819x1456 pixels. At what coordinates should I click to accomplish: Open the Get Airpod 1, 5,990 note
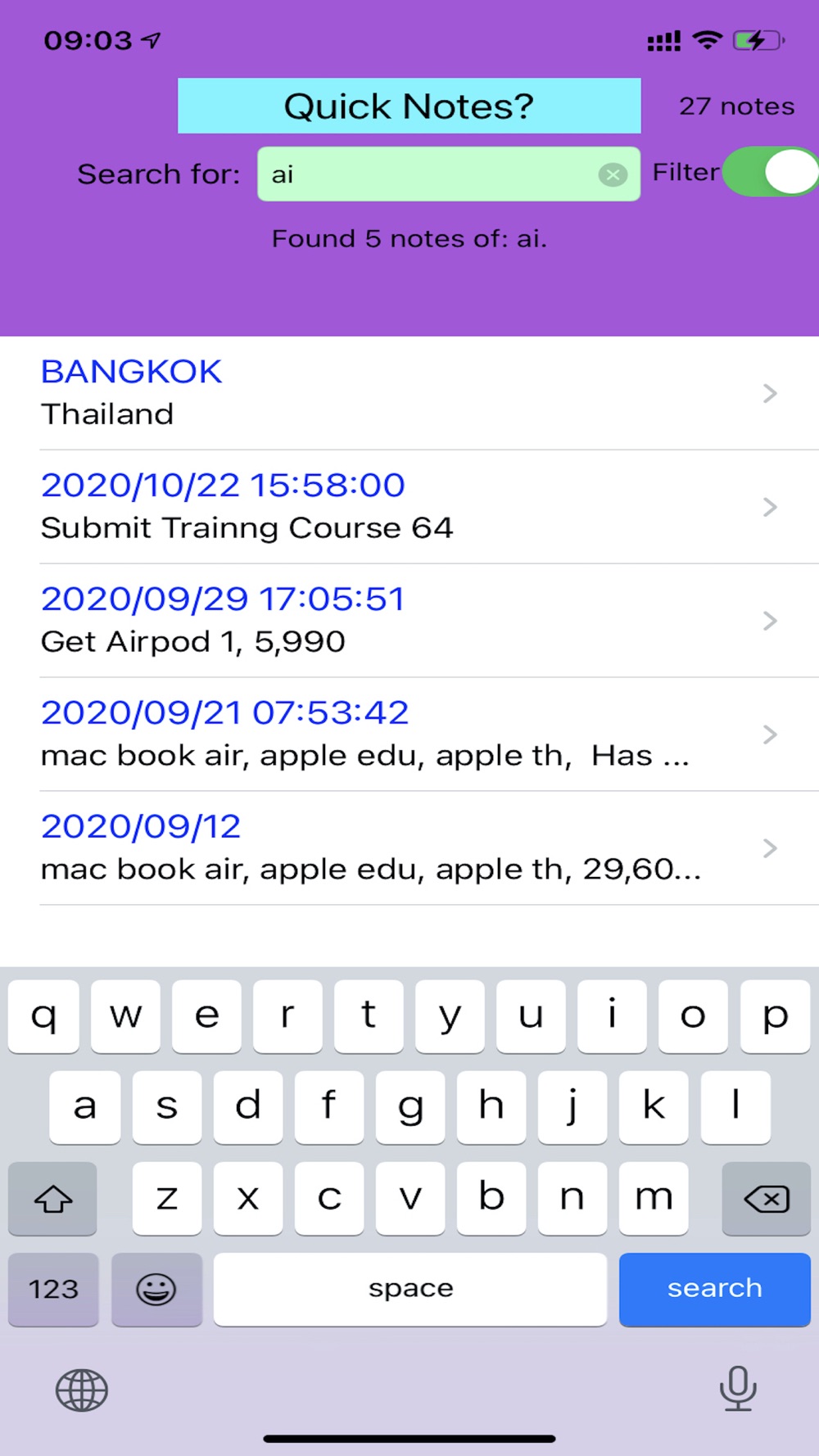pos(409,621)
